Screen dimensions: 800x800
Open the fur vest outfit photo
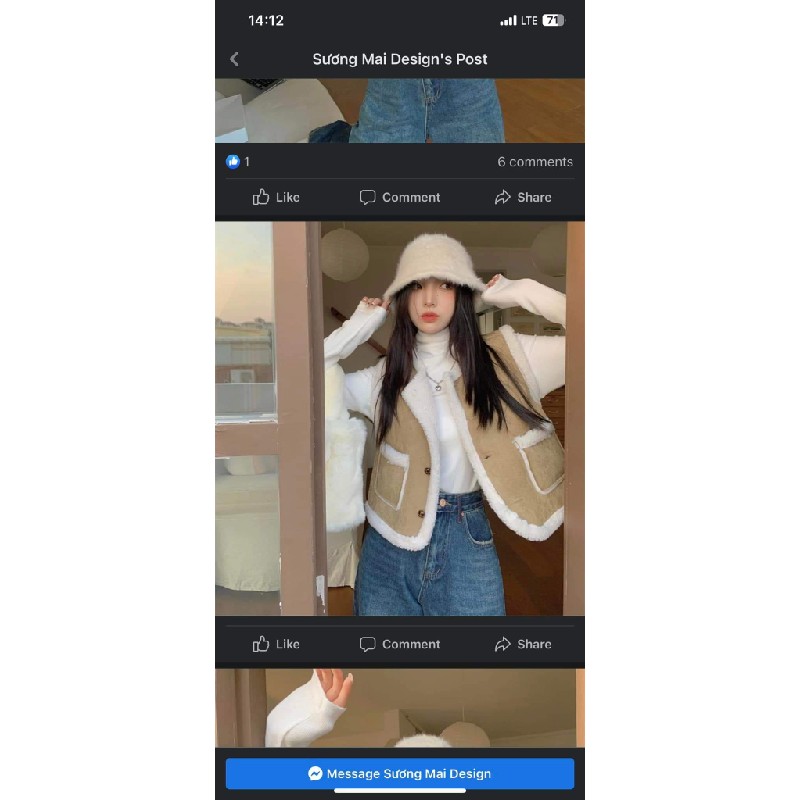pyautogui.click(x=400, y=418)
